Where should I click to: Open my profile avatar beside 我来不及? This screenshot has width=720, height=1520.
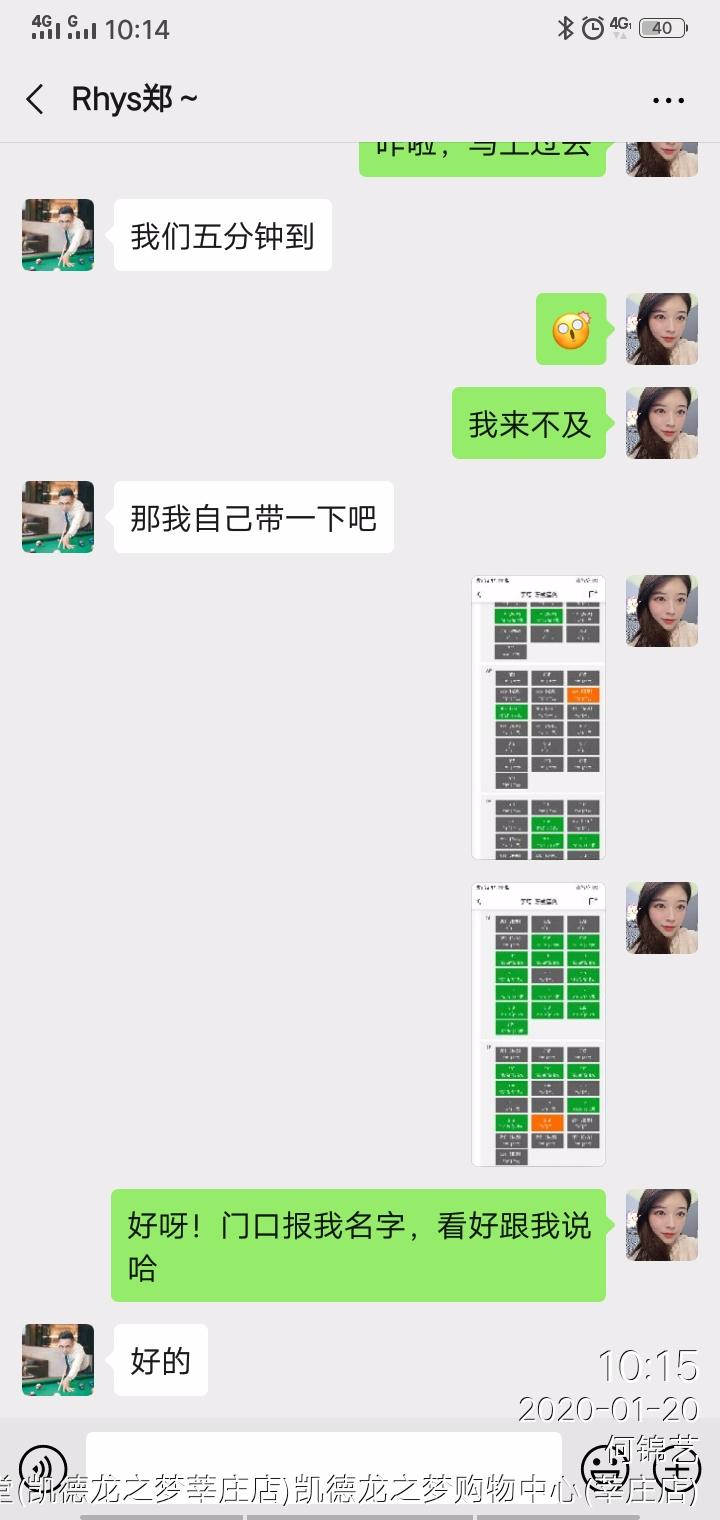pos(661,423)
